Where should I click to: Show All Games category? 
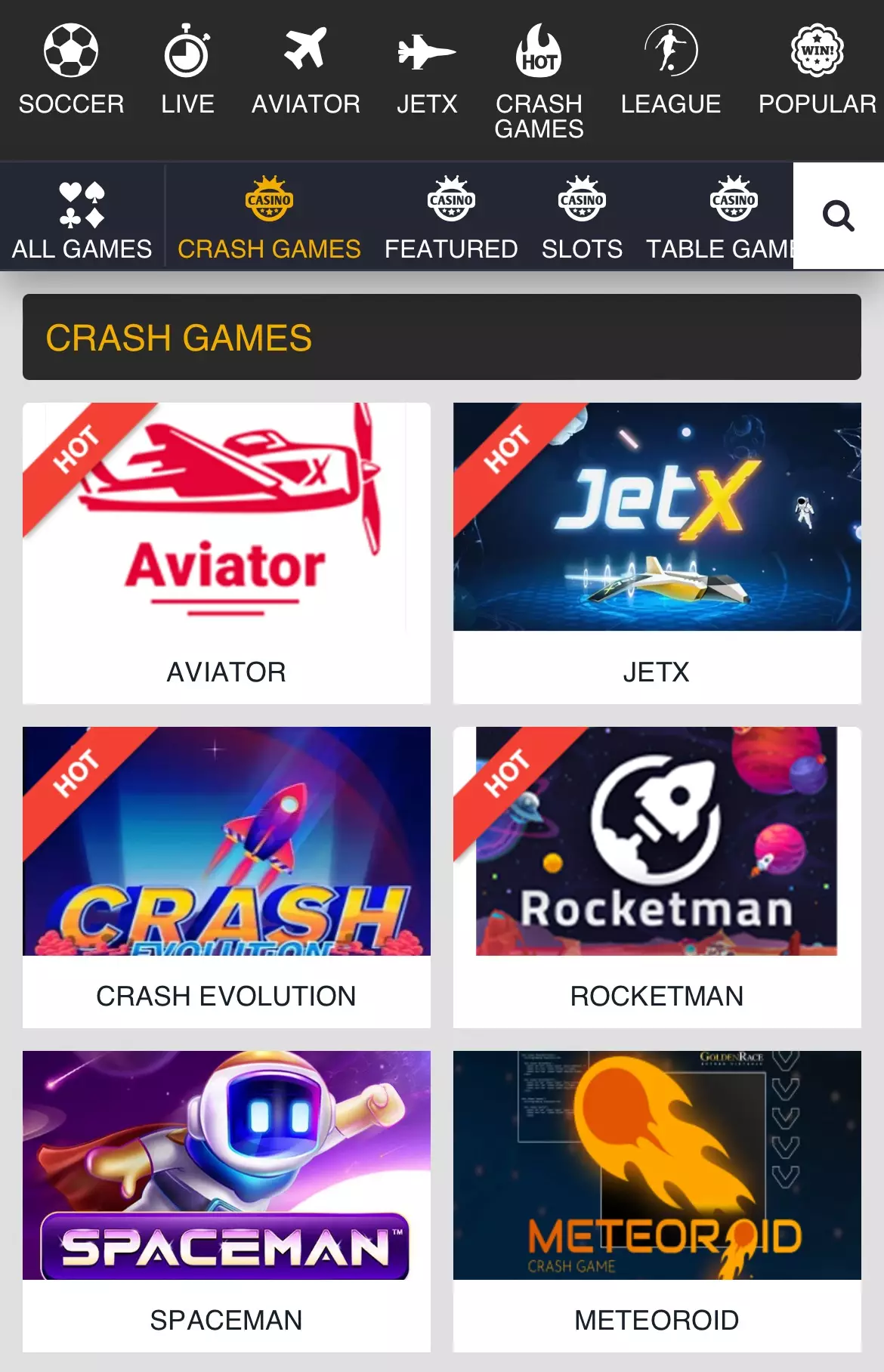pos(82,218)
